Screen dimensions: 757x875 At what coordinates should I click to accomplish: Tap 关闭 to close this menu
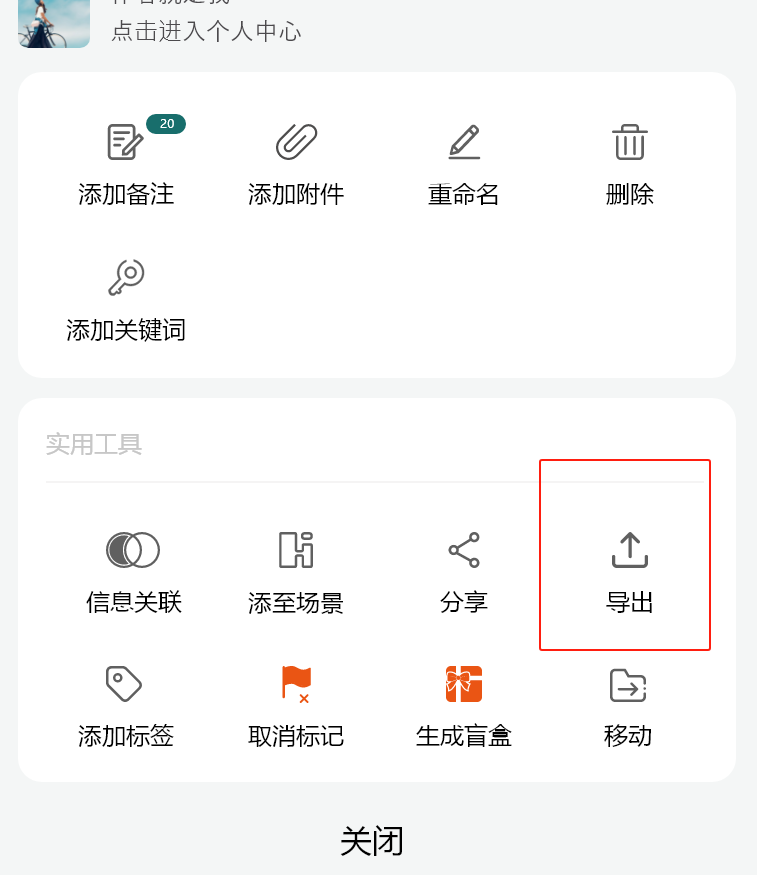tap(372, 841)
